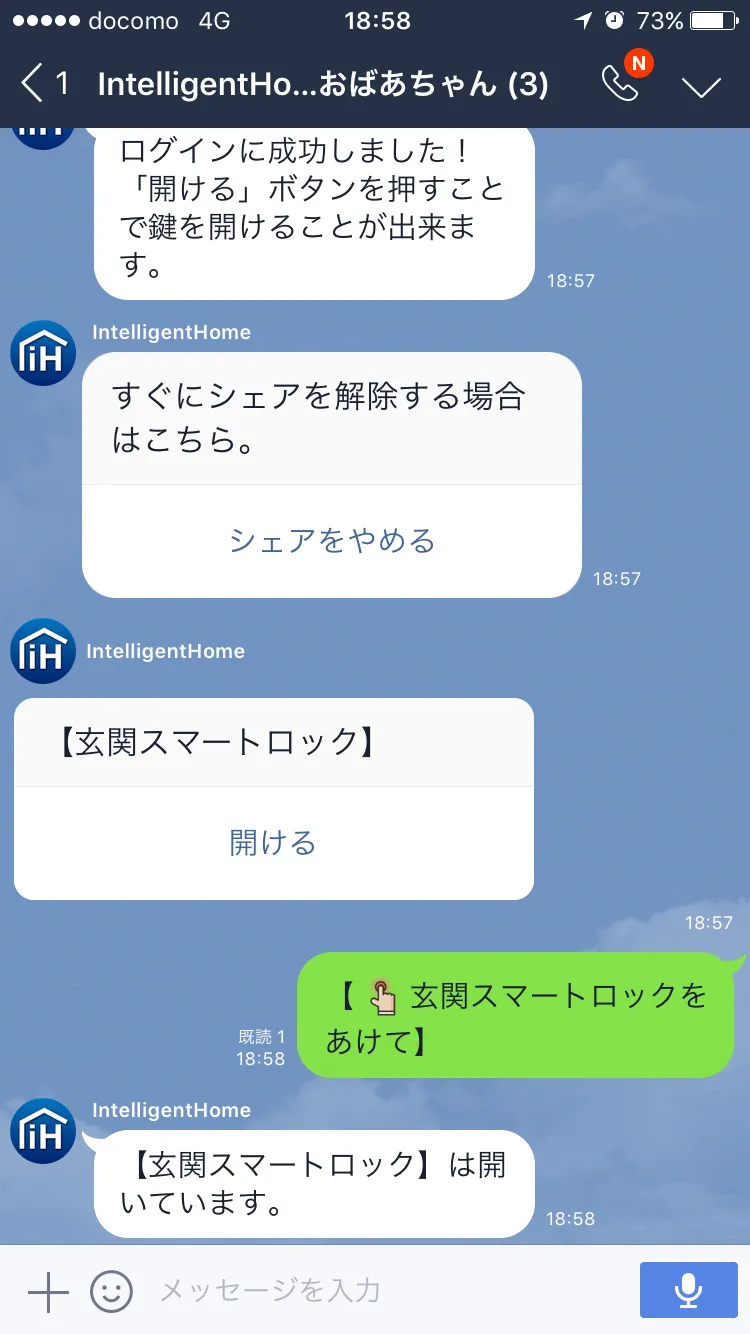Start a voice call from the header
This screenshot has height=1334, width=750.
coord(620,84)
